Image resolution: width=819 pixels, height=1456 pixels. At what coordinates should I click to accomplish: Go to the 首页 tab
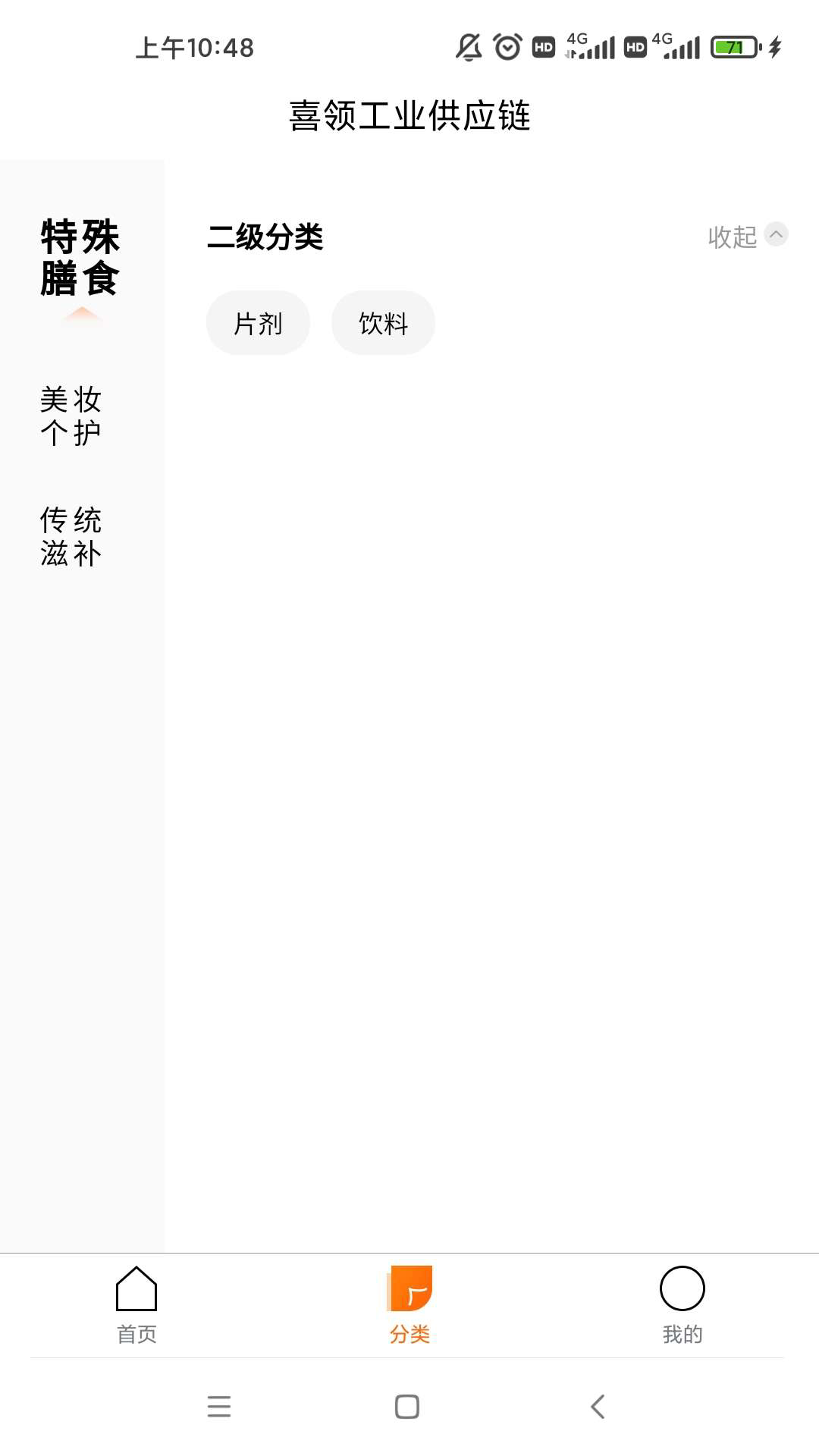(x=136, y=1304)
